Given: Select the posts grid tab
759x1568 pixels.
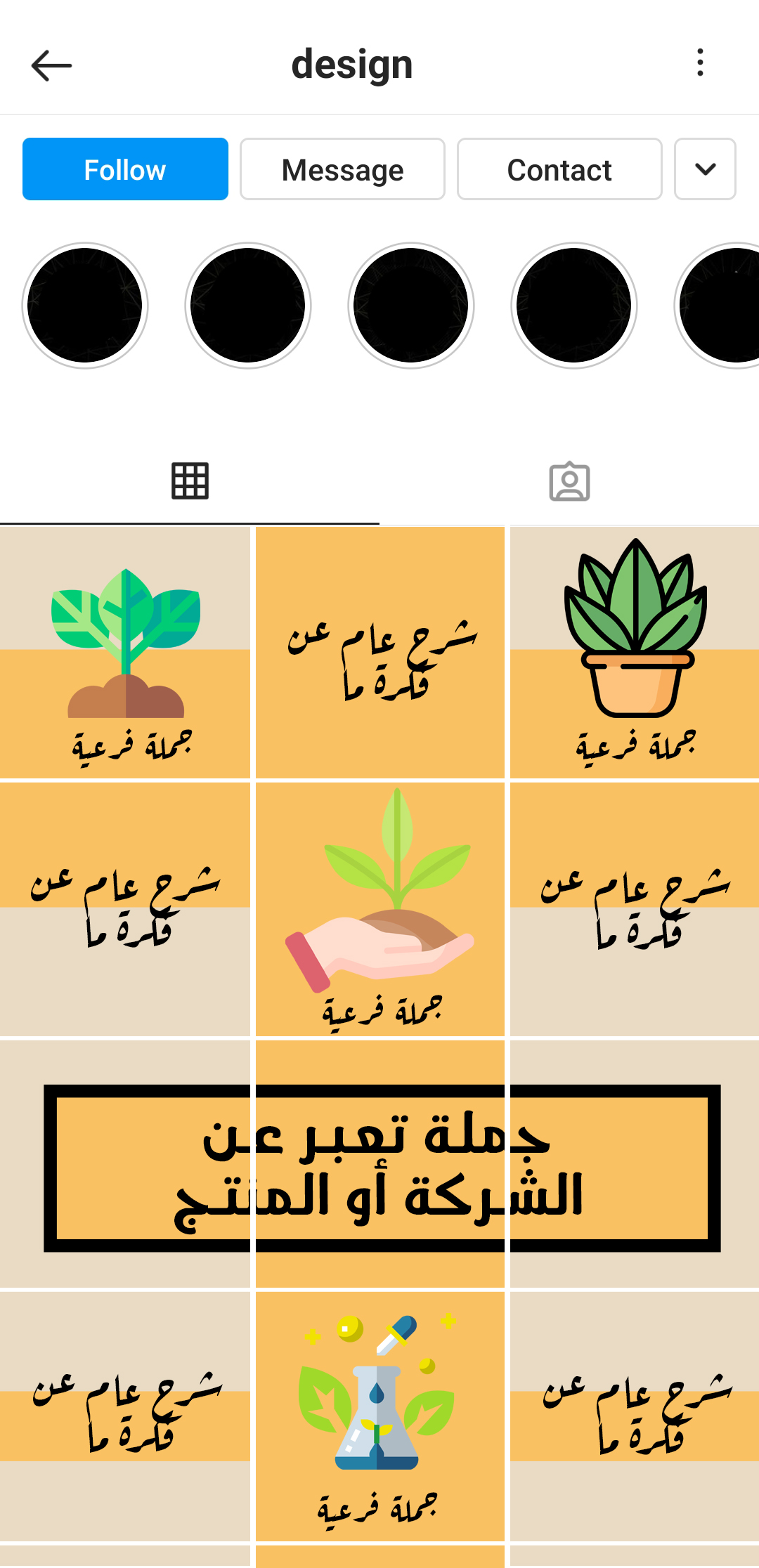Looking at the screenshot, I should click(x=190, y=482).
